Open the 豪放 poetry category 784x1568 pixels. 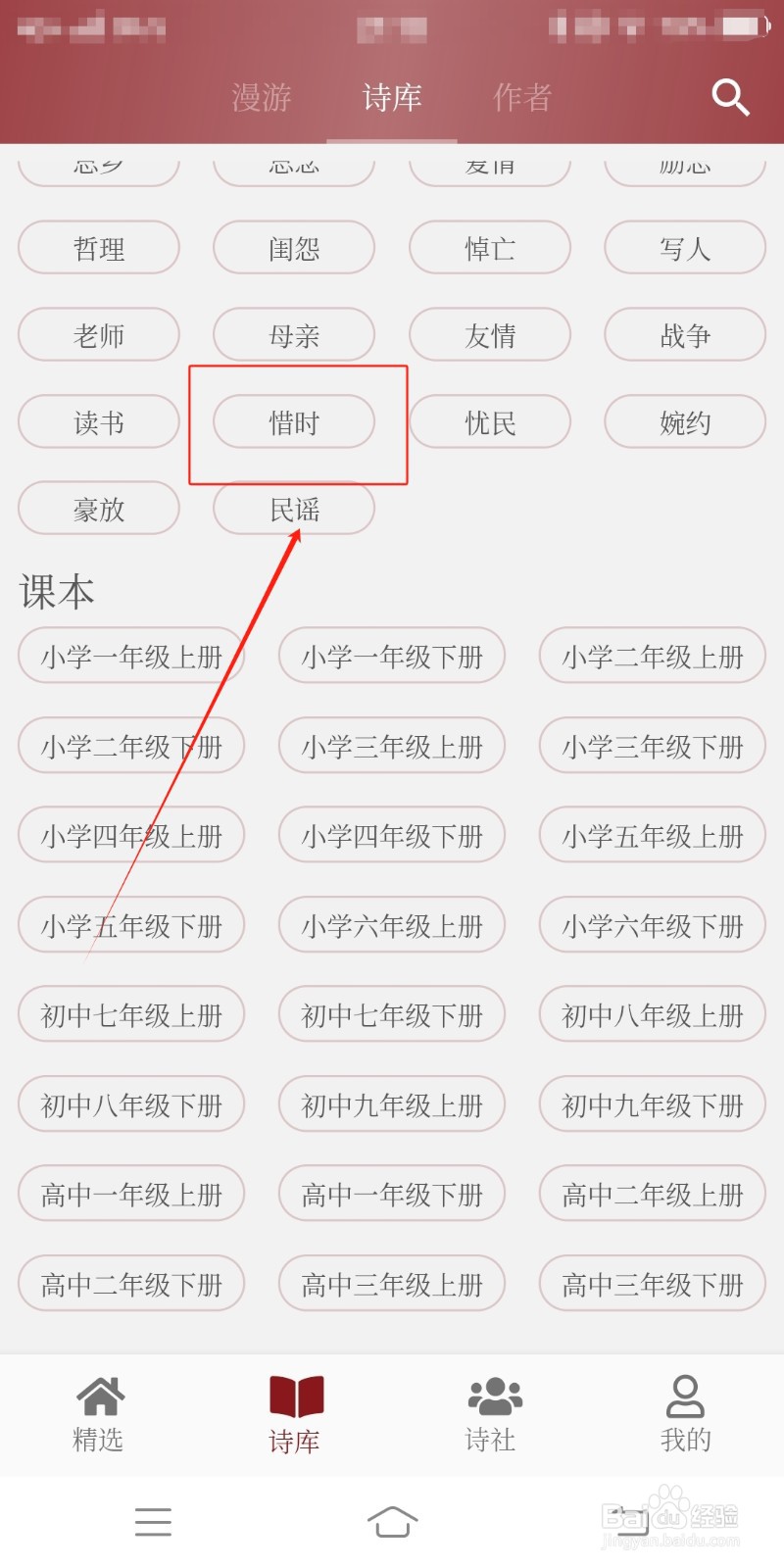[x=98, y=509]
